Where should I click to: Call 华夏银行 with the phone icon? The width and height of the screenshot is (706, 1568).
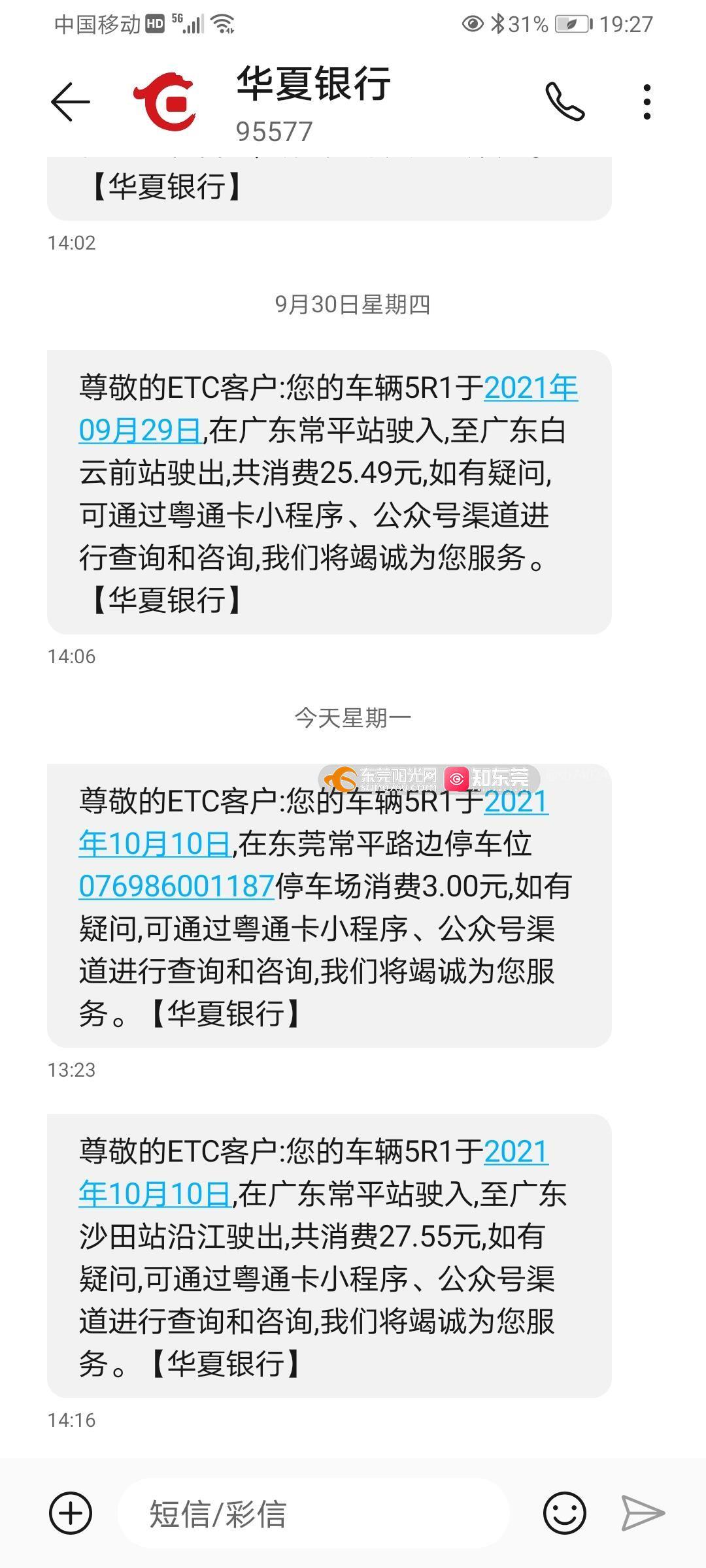(565, 102)
